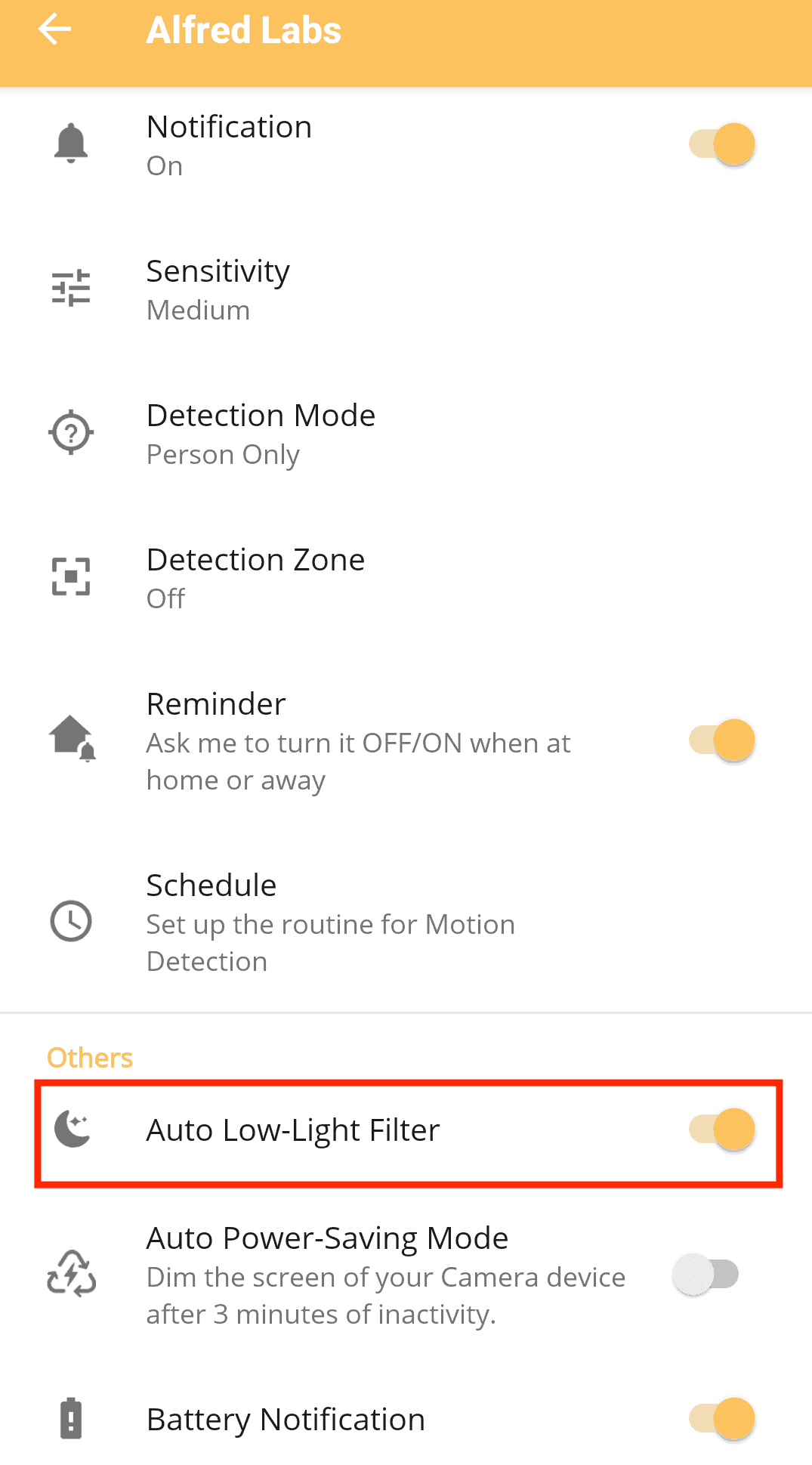
Task: Enable Auto Power-Saving Mode
Action: click(x=705, y=1275)
